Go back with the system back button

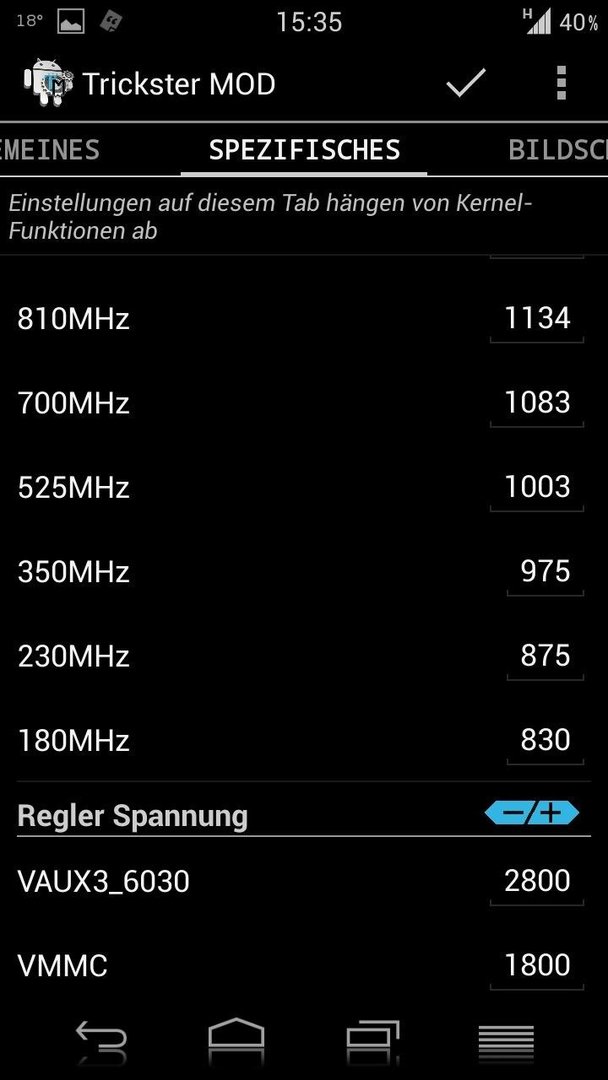tap(101, 1037)
